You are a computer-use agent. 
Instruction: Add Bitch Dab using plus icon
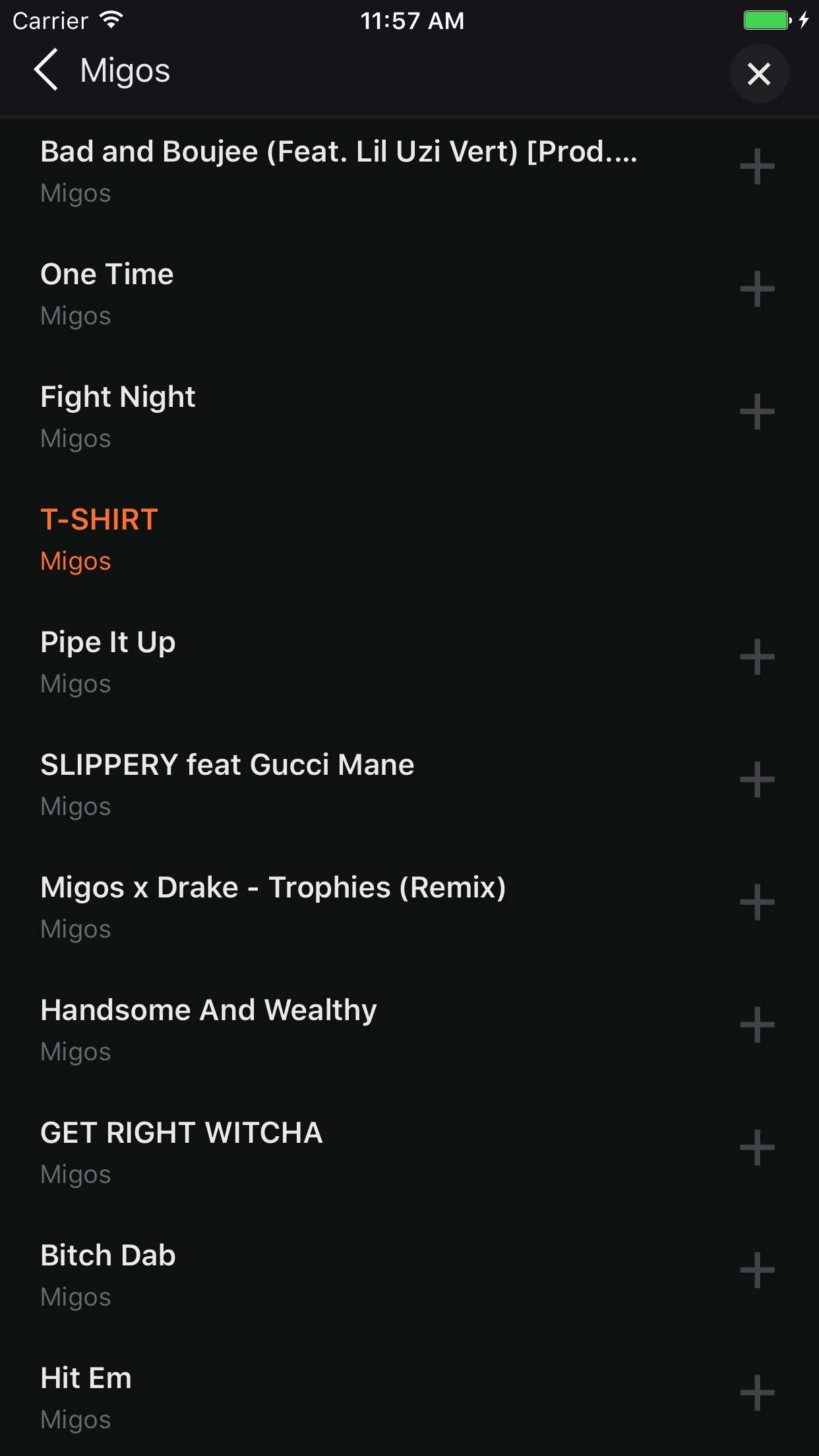pyautogui.click(x=757, y=1271)
